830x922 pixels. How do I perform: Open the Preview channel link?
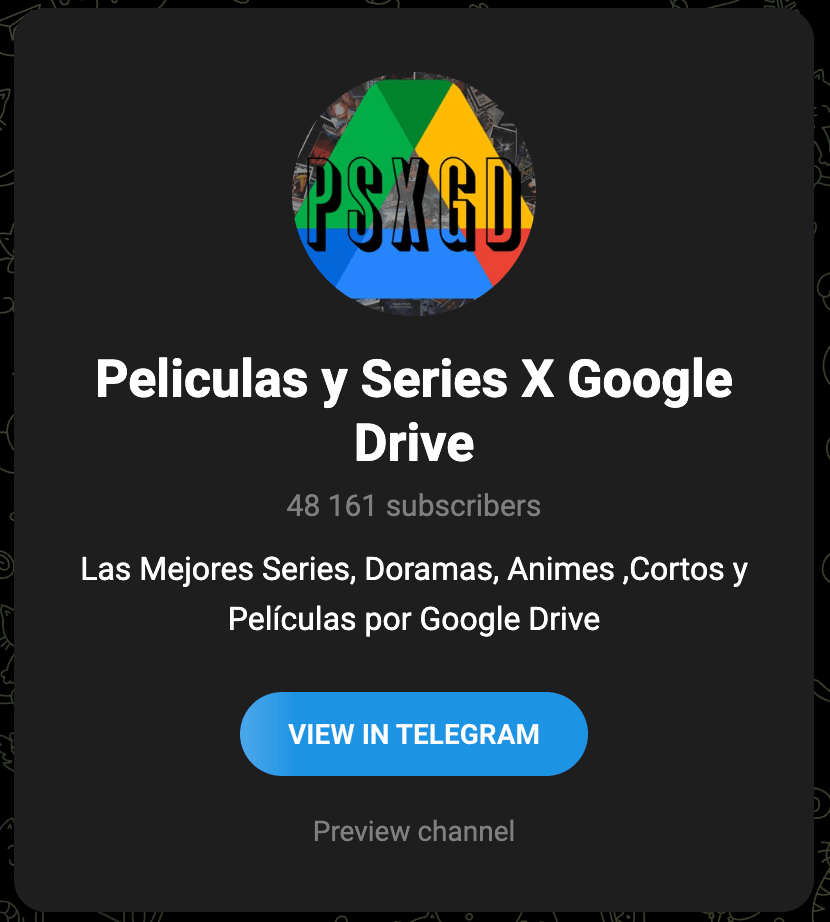click(413, 831)
